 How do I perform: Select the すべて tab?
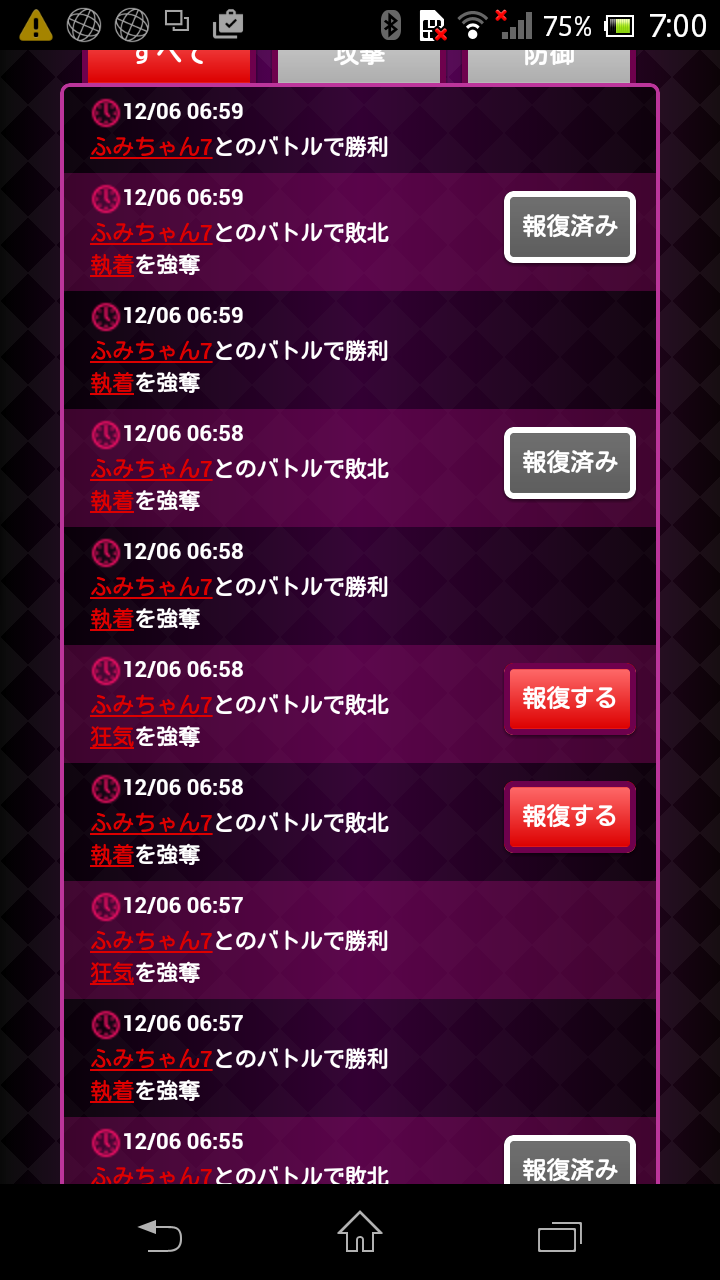pyautogui.click(x=169, y=64)
